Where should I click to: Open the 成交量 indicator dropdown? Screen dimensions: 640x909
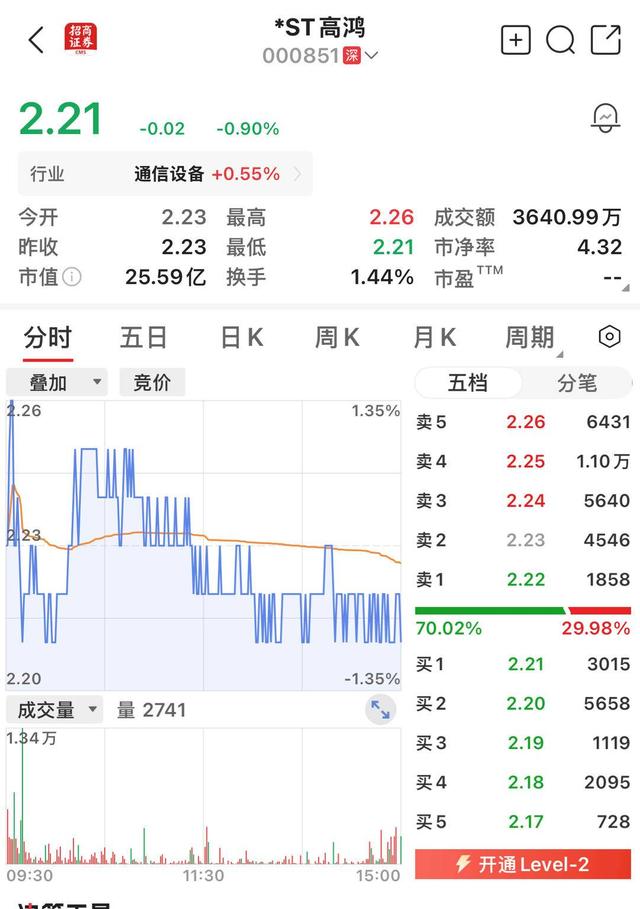click(x=54, y=710)
